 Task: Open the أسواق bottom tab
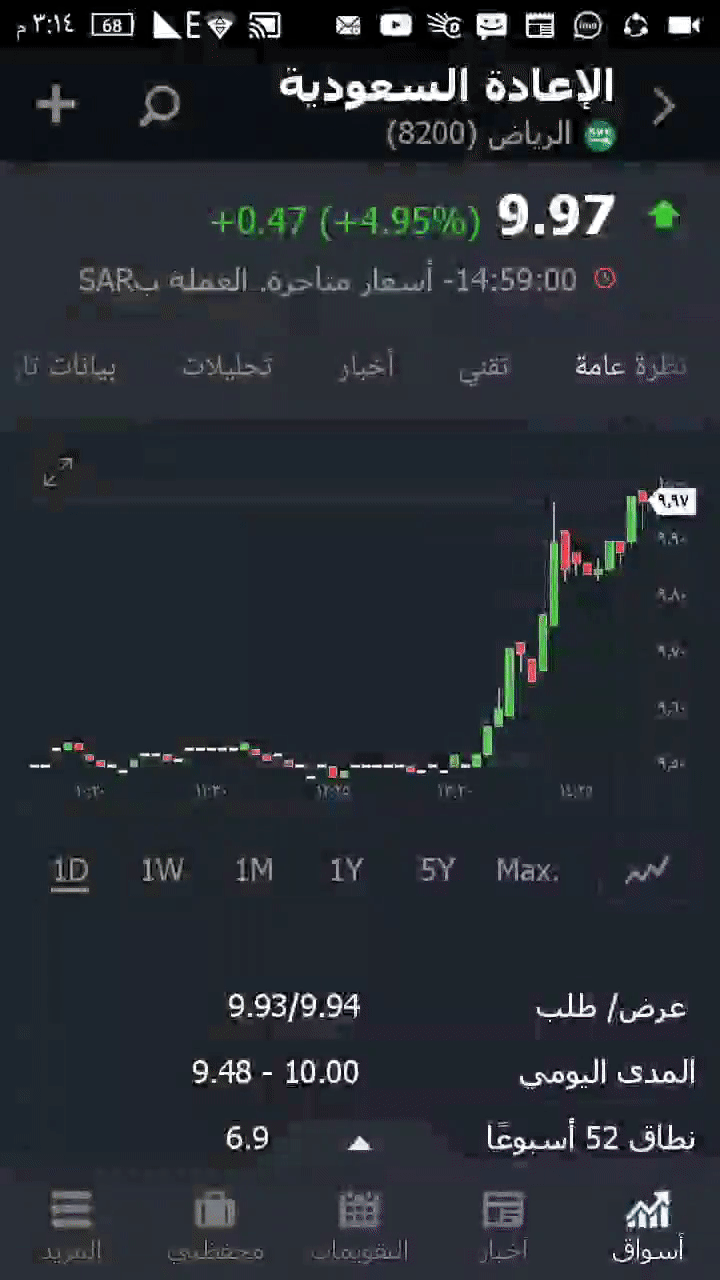tap(648, 1225)
